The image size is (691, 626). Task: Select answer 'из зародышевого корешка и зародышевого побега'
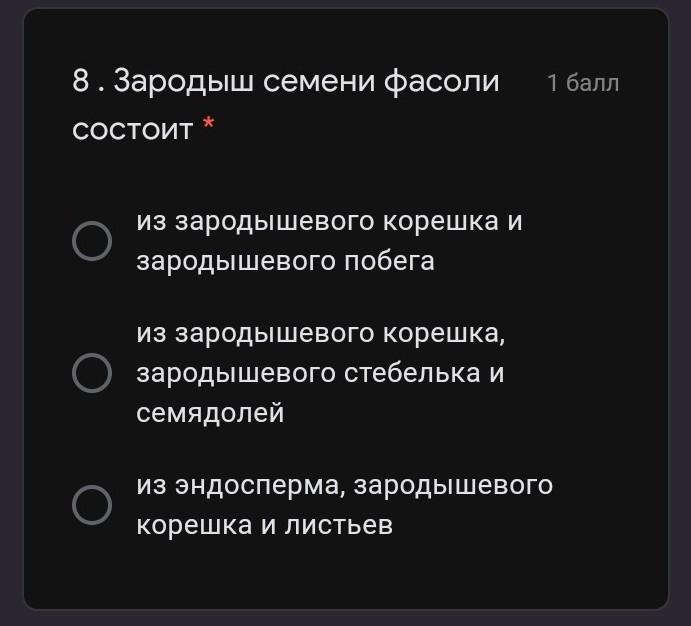[x=92, y=241]
